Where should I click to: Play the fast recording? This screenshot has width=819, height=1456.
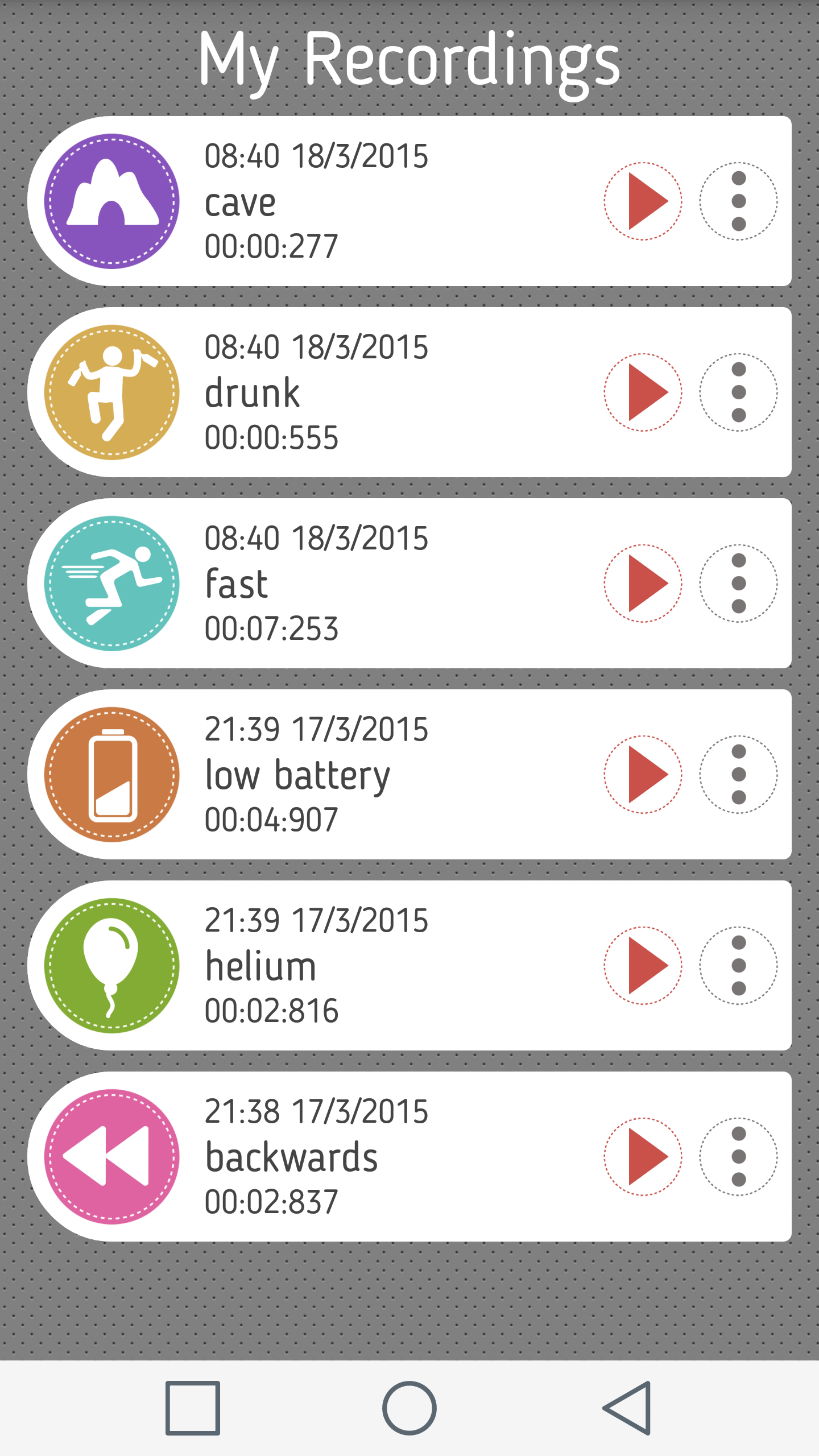[x=643, y=584]
